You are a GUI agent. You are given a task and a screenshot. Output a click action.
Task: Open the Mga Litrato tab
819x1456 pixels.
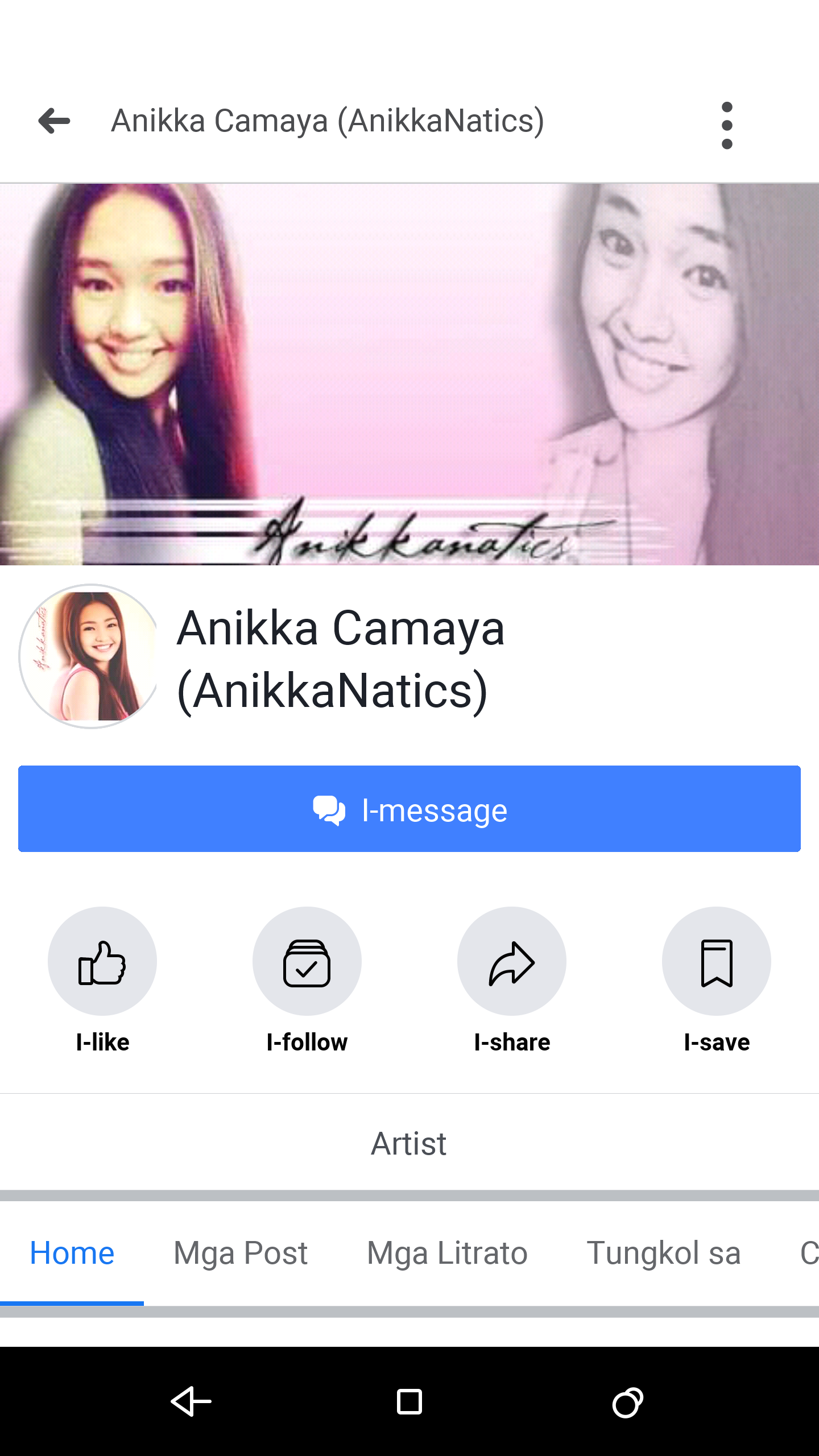point(447,1253)
